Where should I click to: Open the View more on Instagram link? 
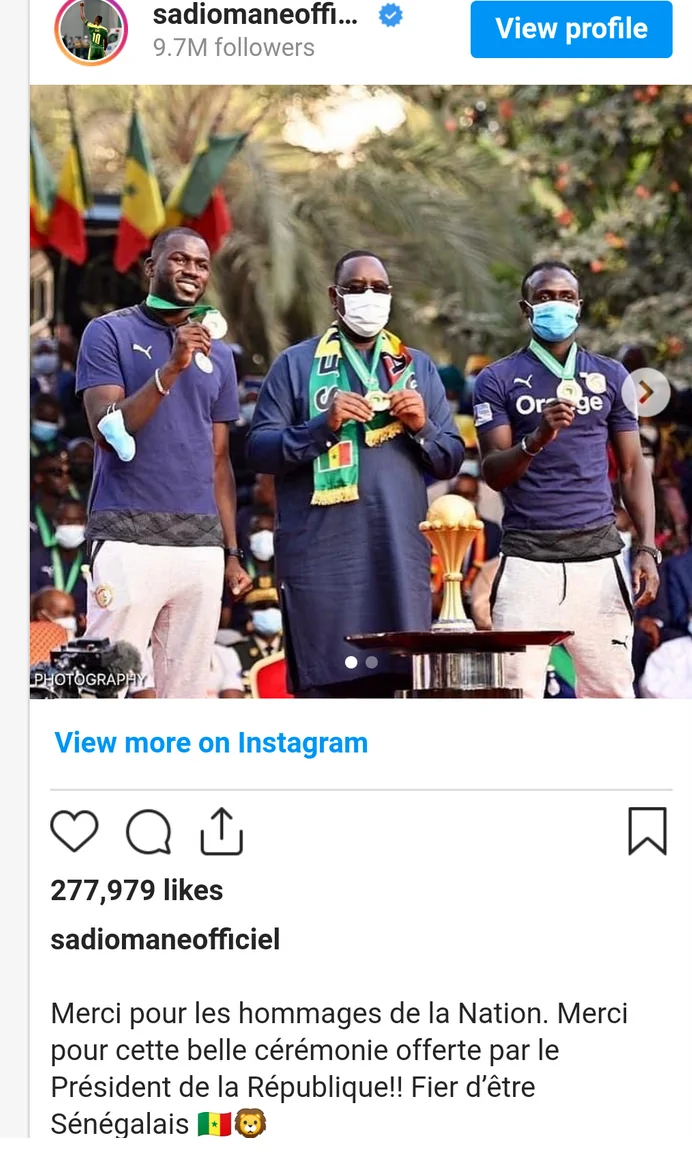[x=211, y=743]
